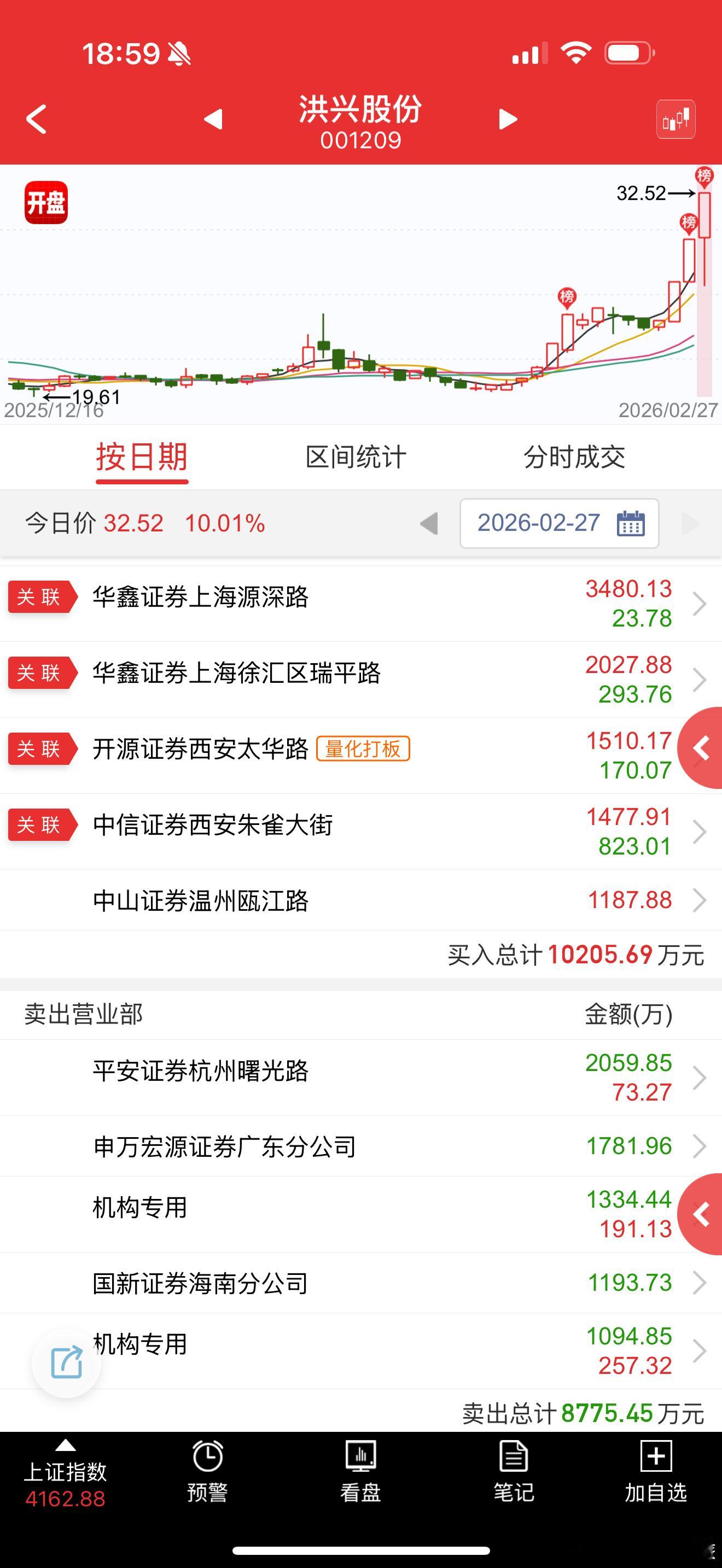
Task: Switch to previous stock with ◀ arrow
Action: click(x=214, y=119)
